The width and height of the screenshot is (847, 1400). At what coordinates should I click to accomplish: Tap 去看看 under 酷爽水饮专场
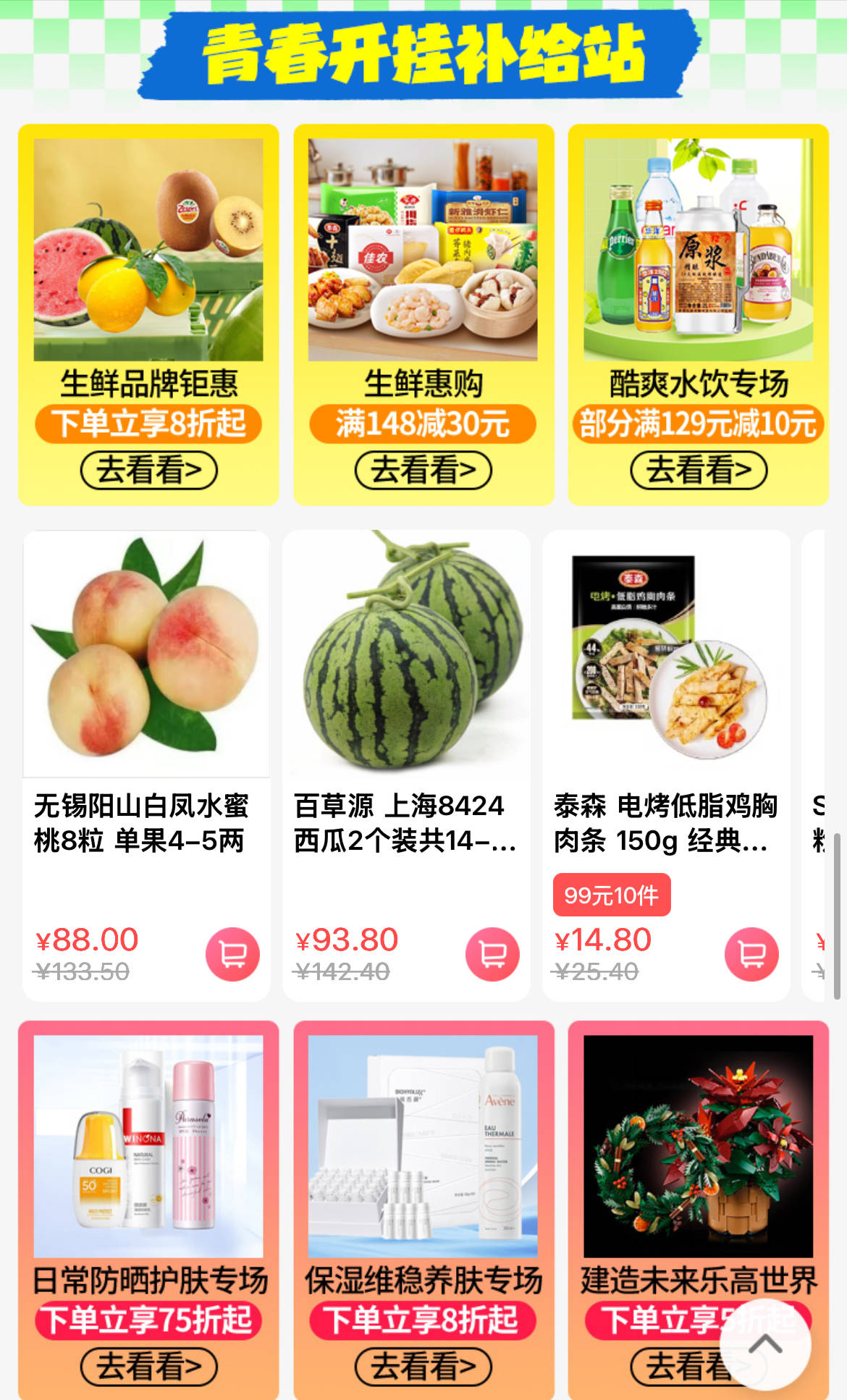[x=699, y=470]
